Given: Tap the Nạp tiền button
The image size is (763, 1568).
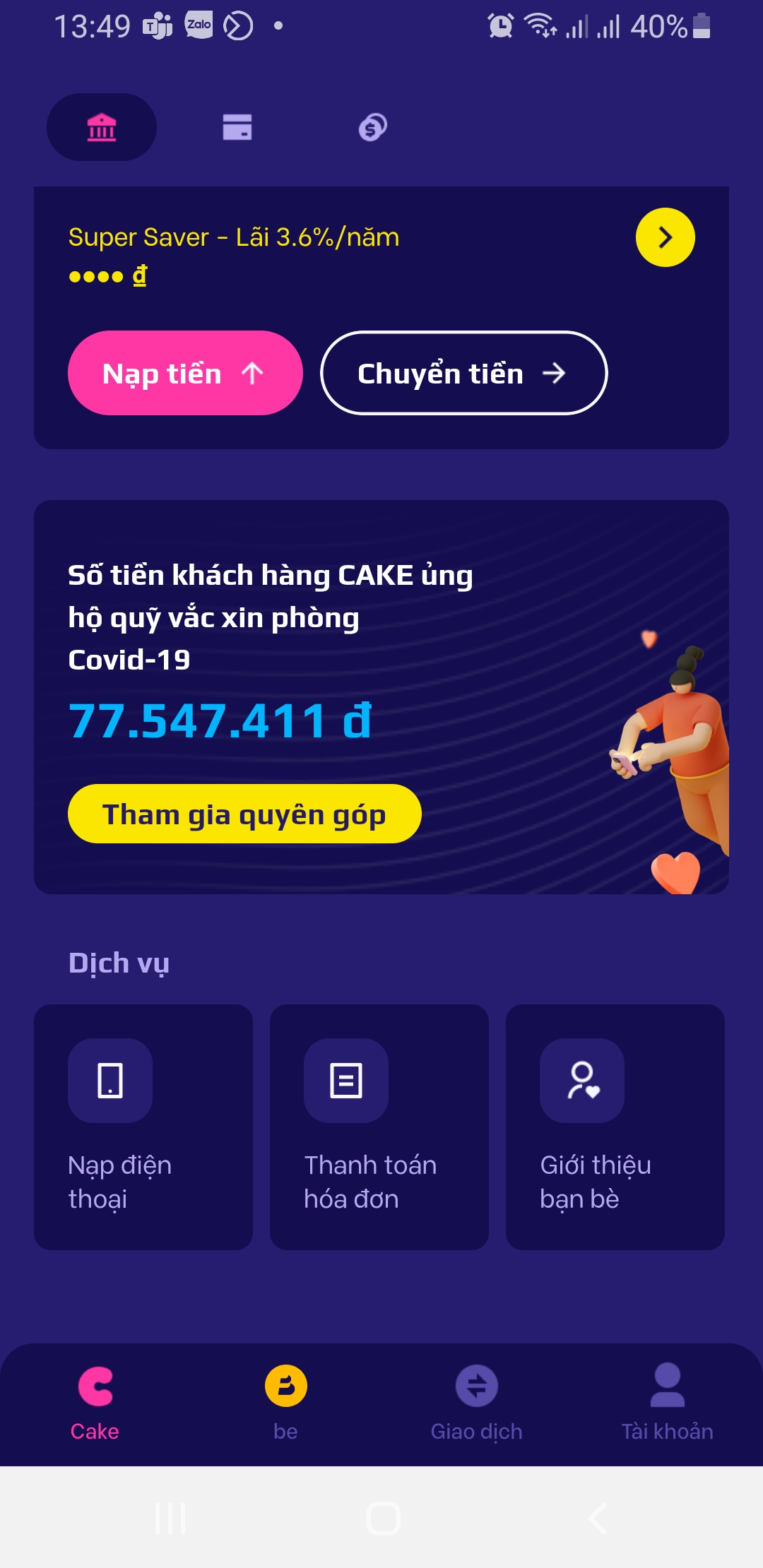Looking at the screenshot, I should click(185, 373).
